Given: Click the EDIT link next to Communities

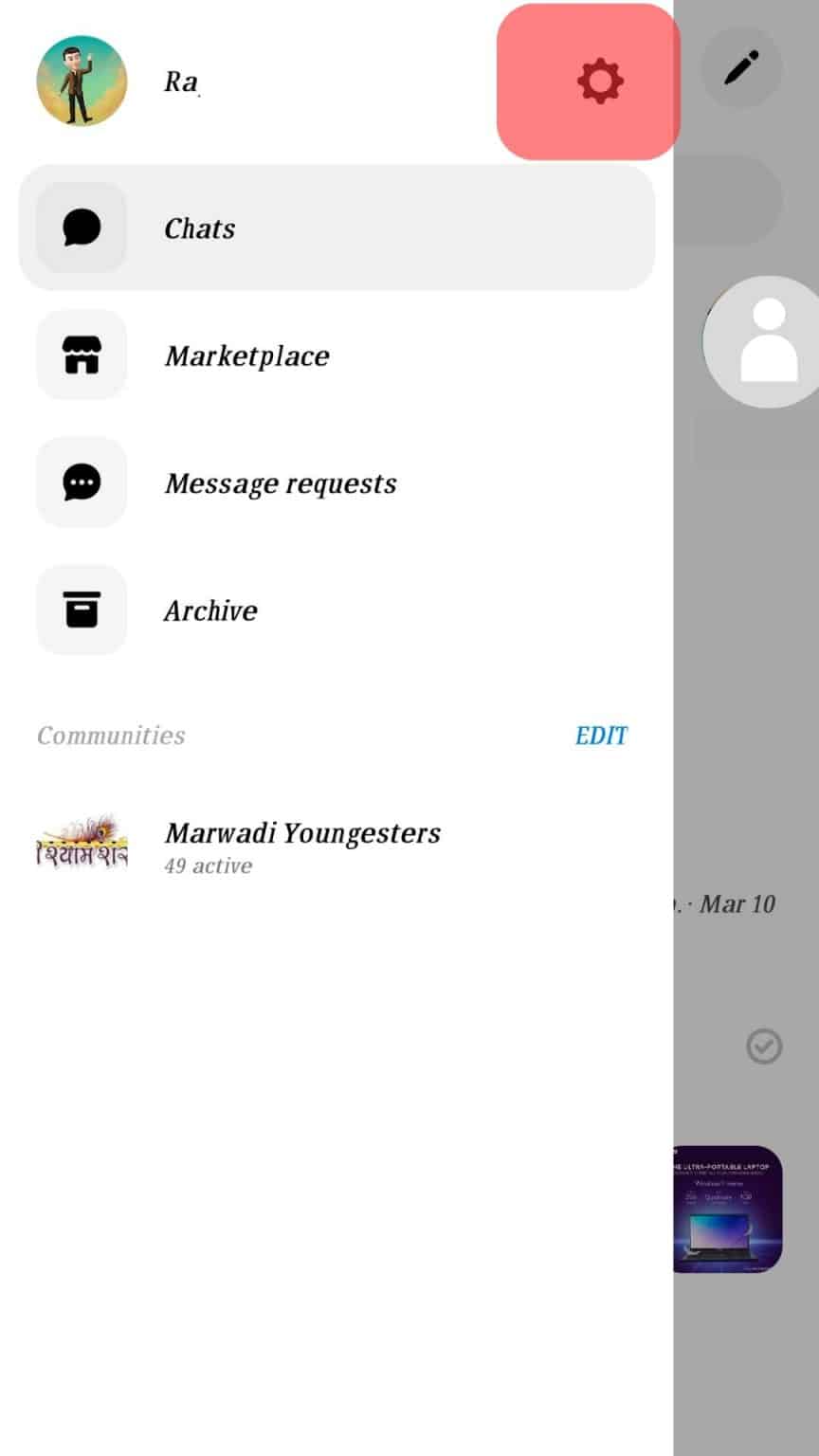Looking at the screenshot, I should point(602,735).
